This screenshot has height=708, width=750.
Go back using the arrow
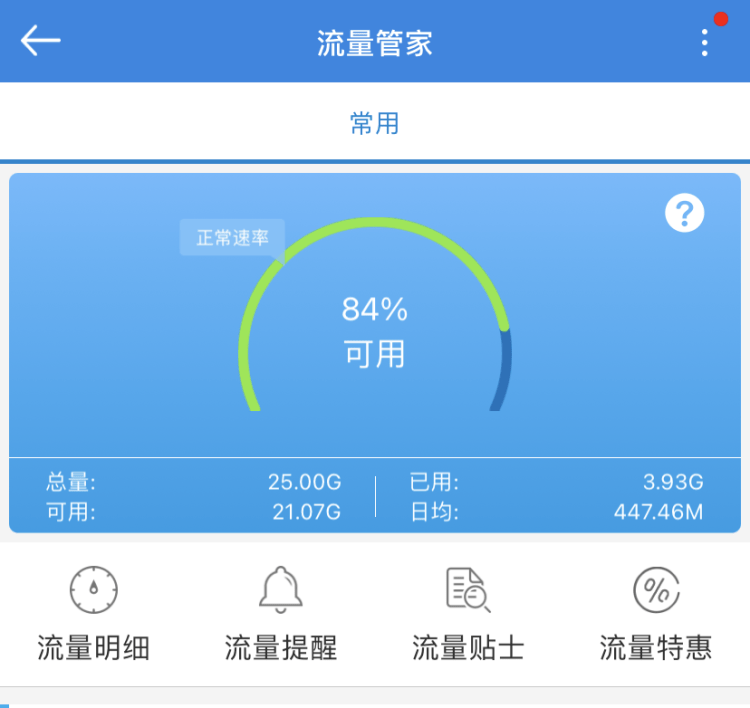coord(41,41)
